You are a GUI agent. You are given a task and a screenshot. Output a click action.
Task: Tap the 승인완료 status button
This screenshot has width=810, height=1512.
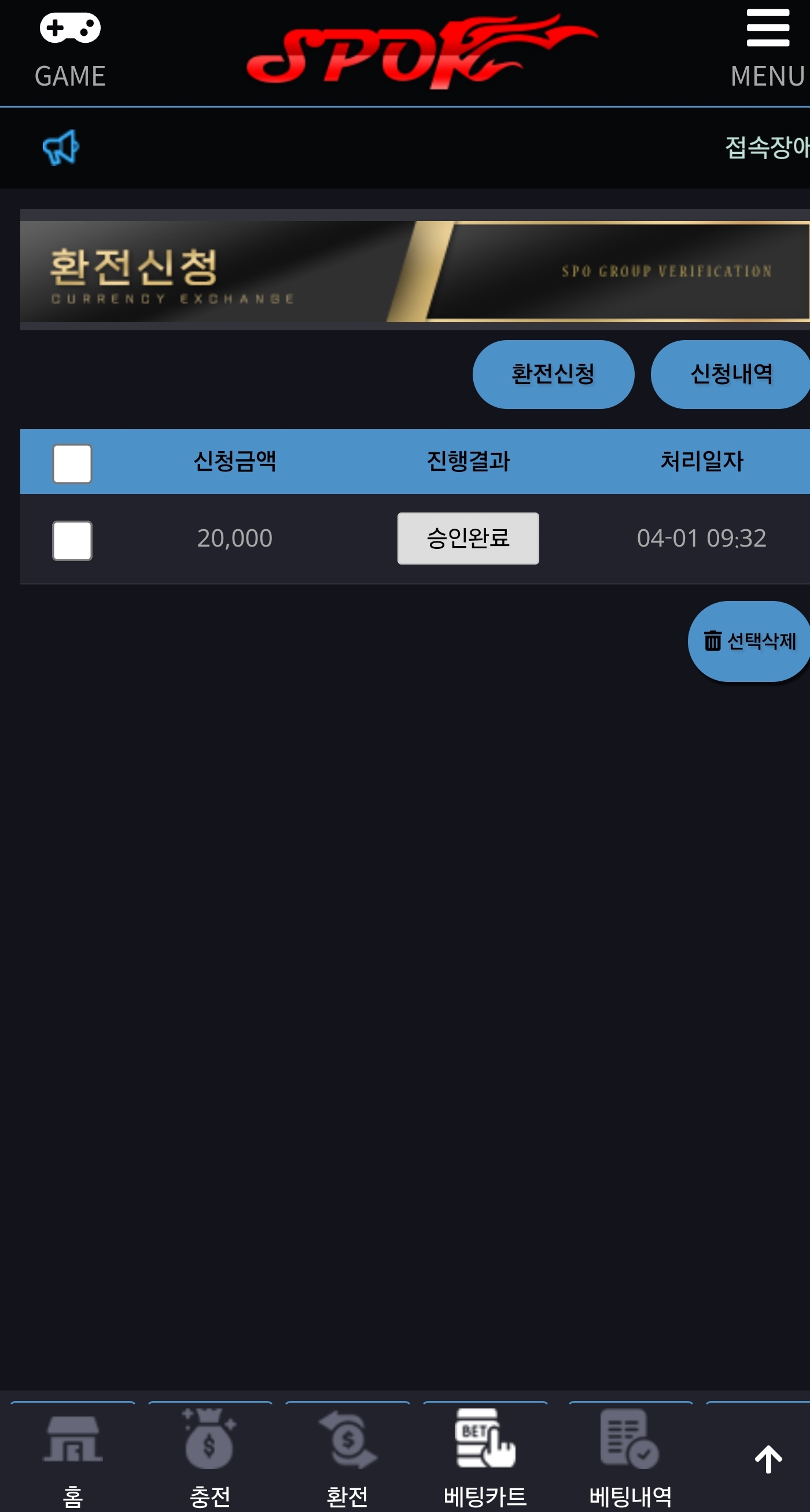[x=468, y=539]
